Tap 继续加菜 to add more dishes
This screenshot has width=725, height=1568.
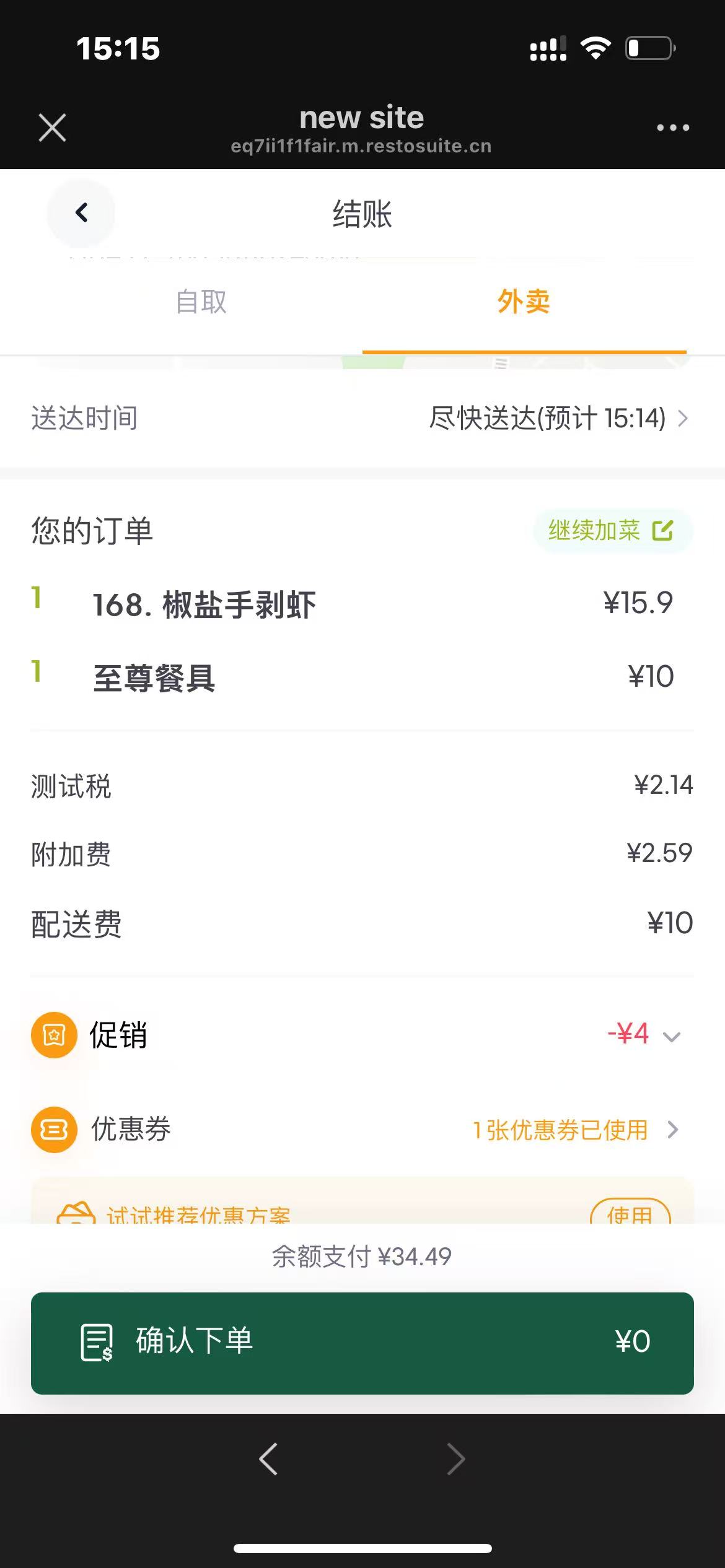coord(612,531)
